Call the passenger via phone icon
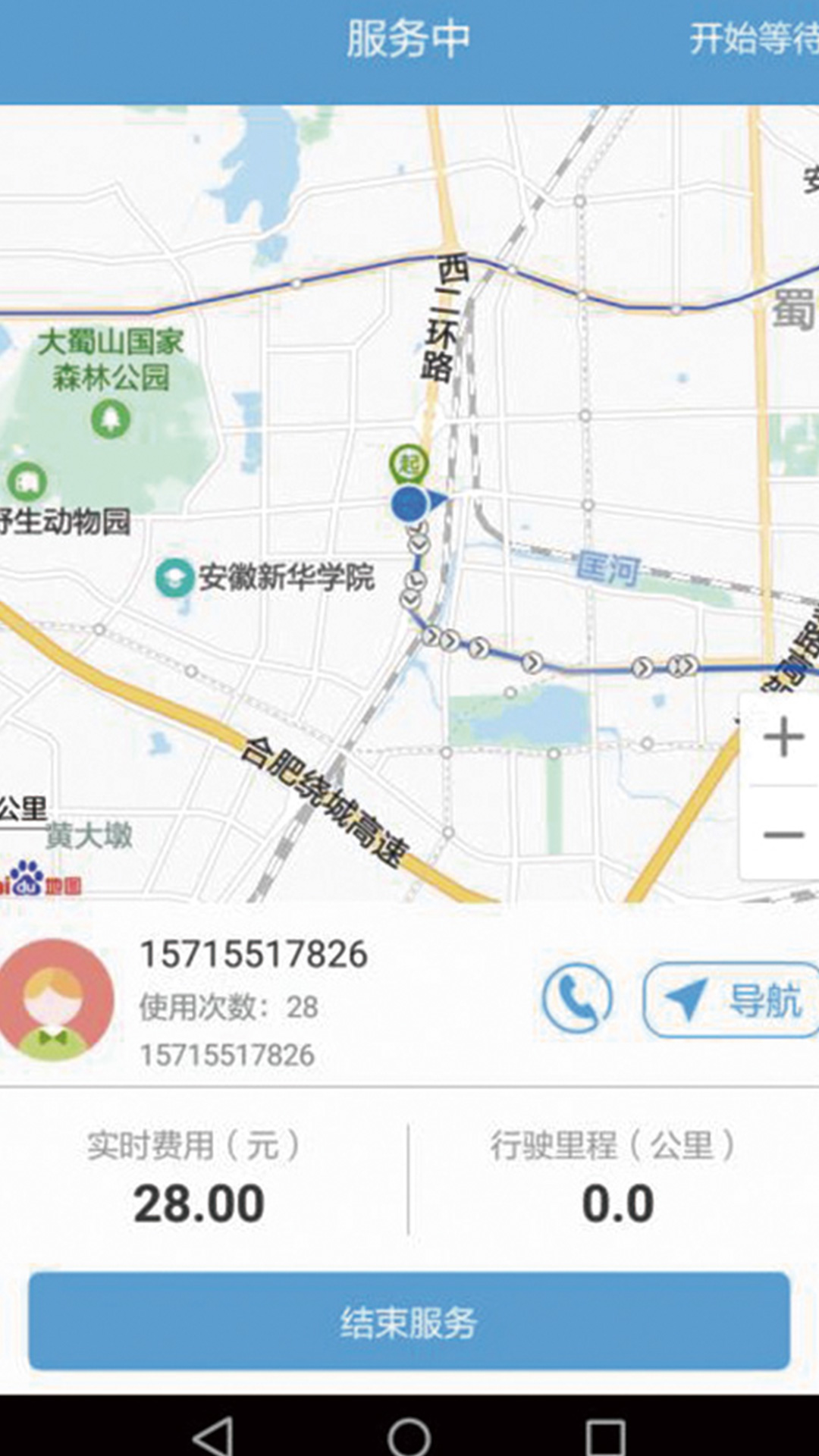This screenshot has height=1456, width=819. (577, 998)
